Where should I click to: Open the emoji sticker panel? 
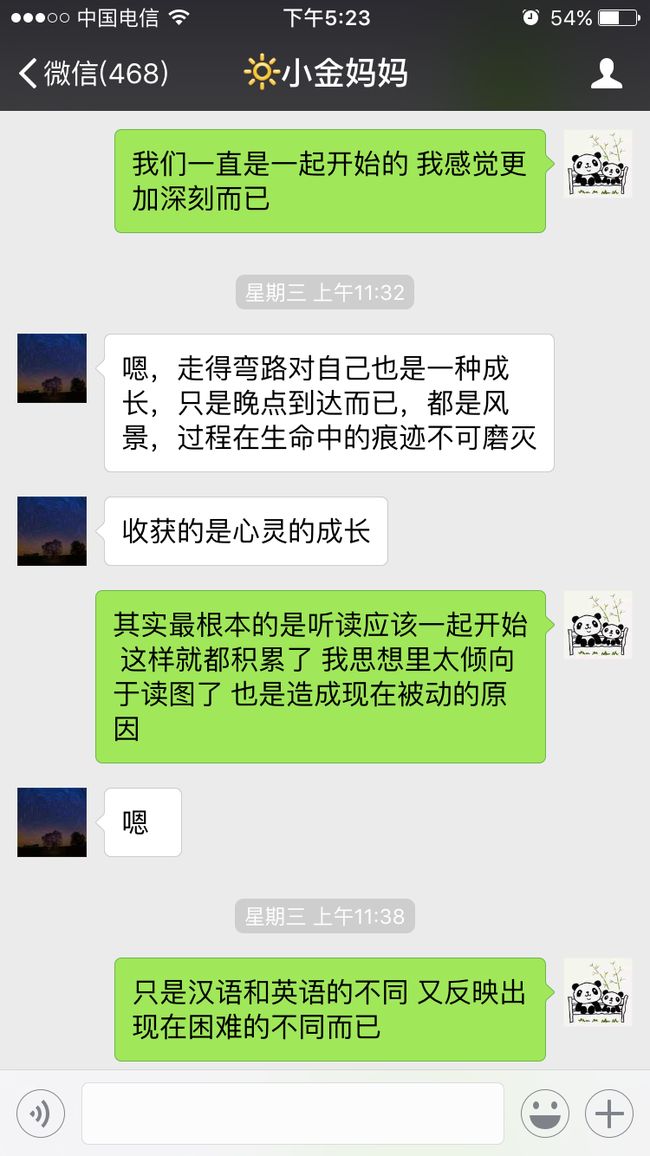[545, 1113]
